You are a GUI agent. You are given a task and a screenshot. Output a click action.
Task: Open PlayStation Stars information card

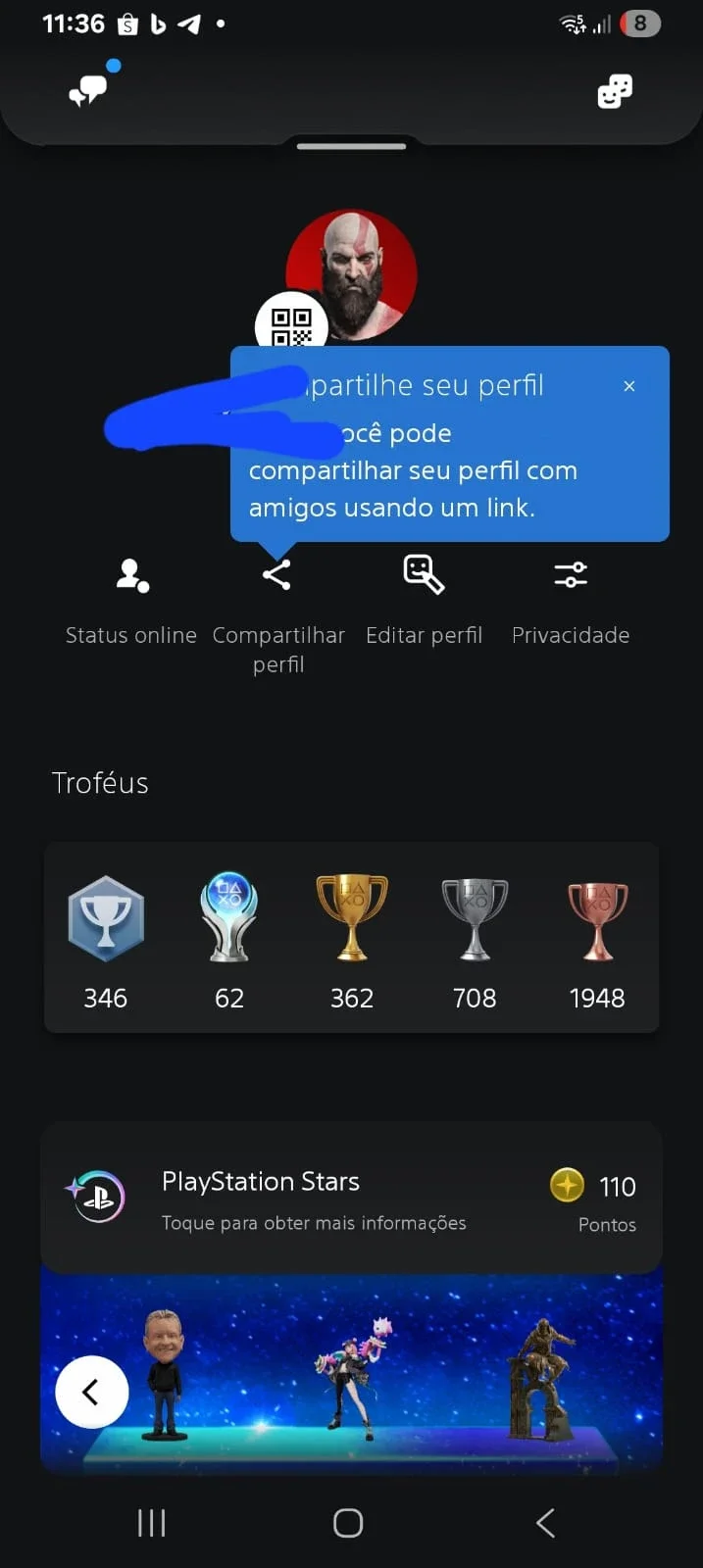pyautogui.click(x=352, y=1198)
